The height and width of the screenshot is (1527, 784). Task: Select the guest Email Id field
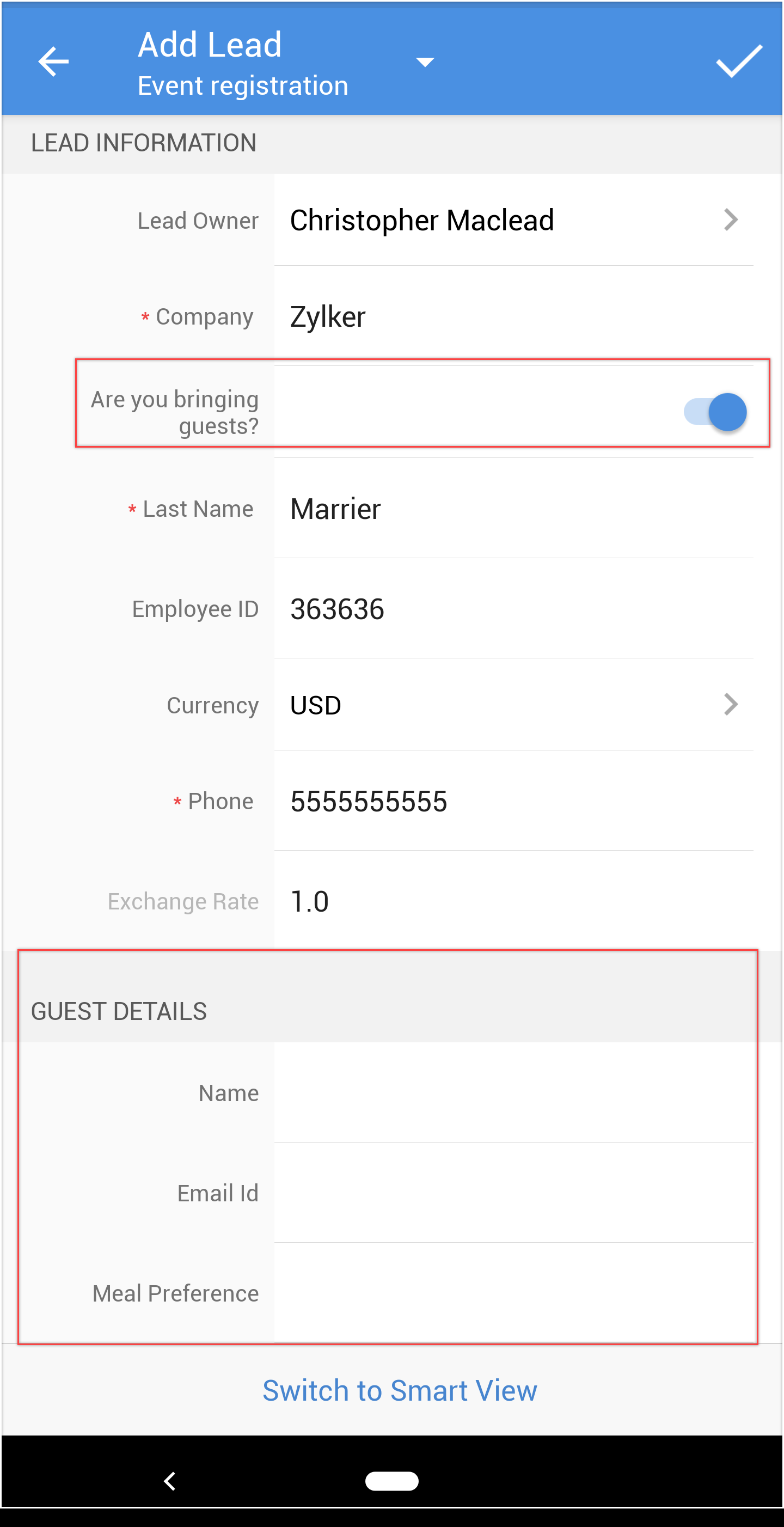(x=513, y=1193)
